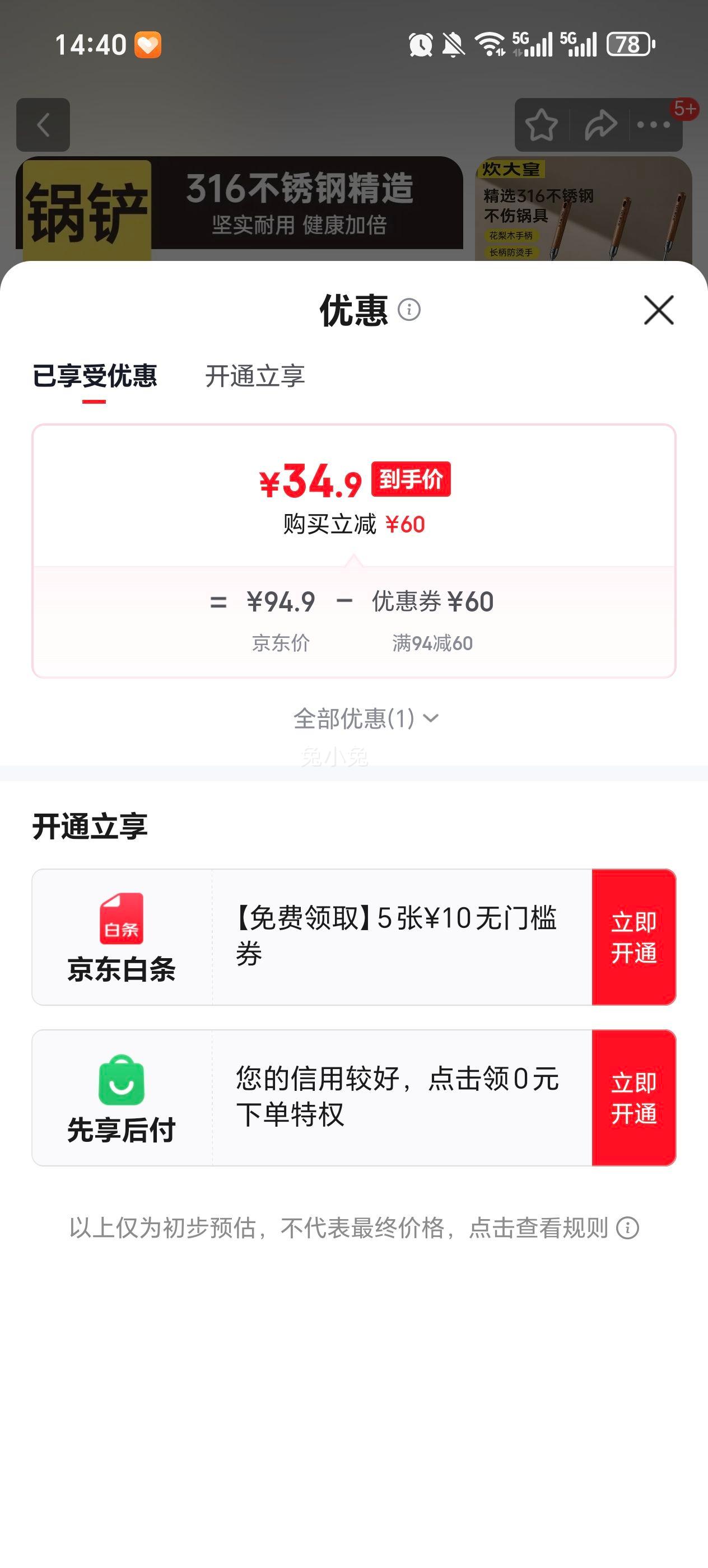Tap the 京东白条 app icon

pos(120,921)
